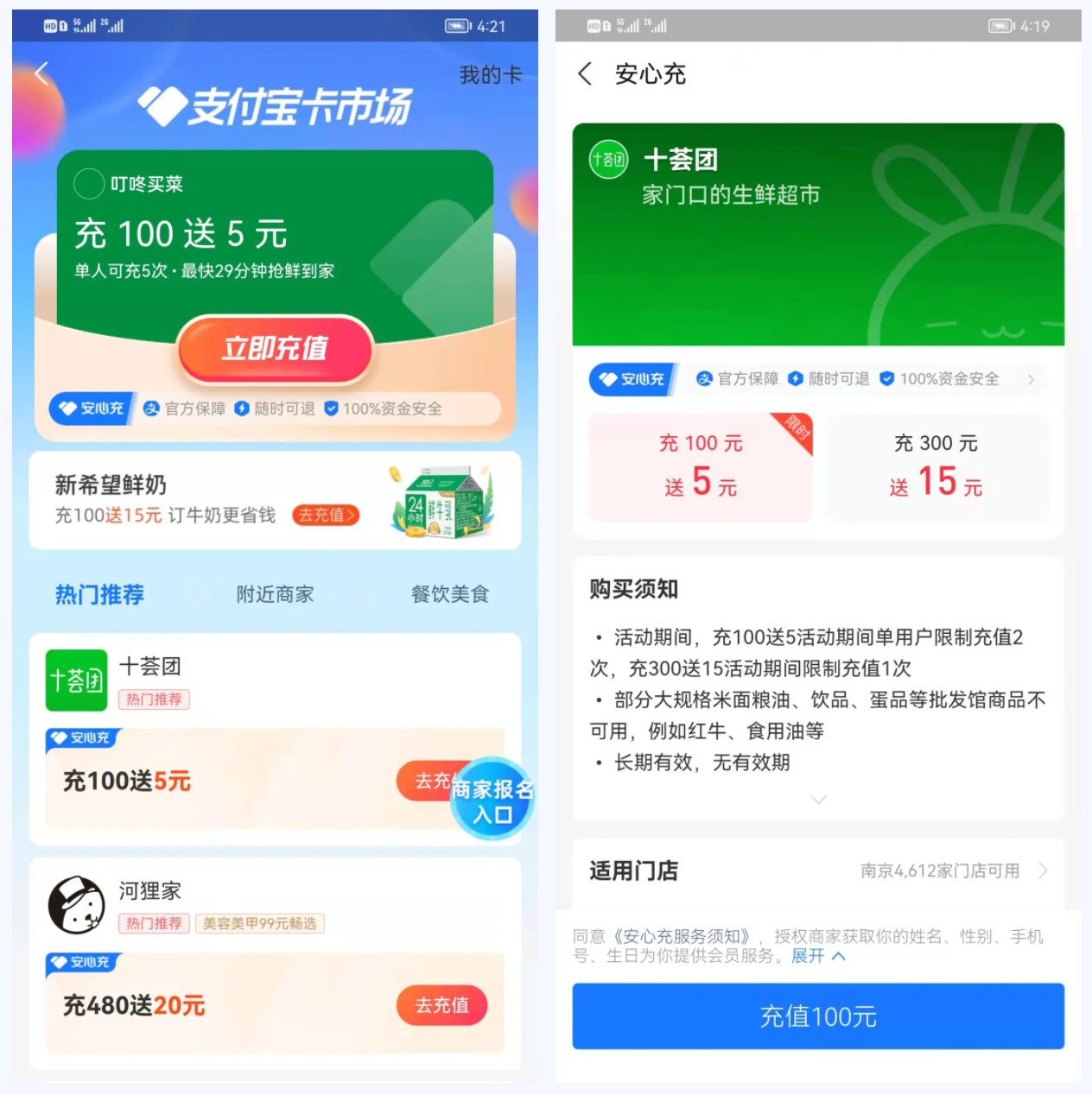Image resolution: width=1092 pixels, height=1095 pixels.
Task: Select the 充100元送5元 option
Action: click(700, 467)
